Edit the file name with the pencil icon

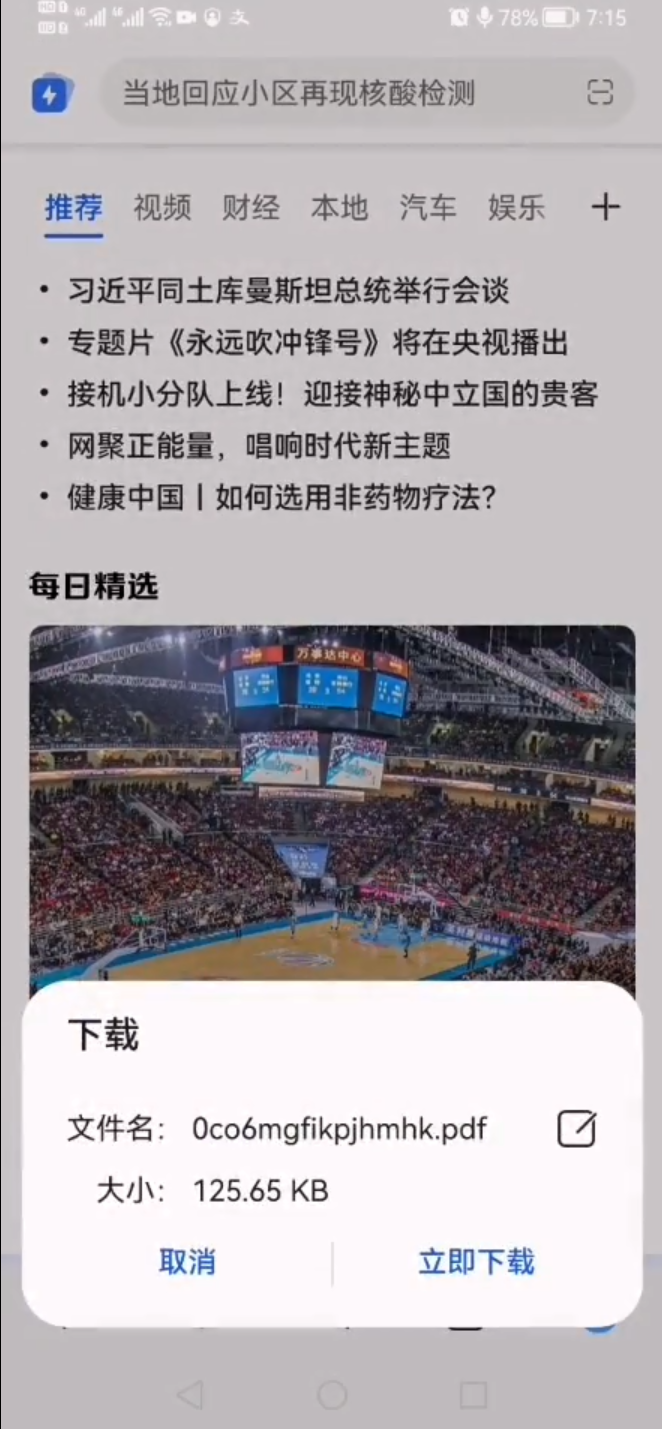tap(576, 1129)
